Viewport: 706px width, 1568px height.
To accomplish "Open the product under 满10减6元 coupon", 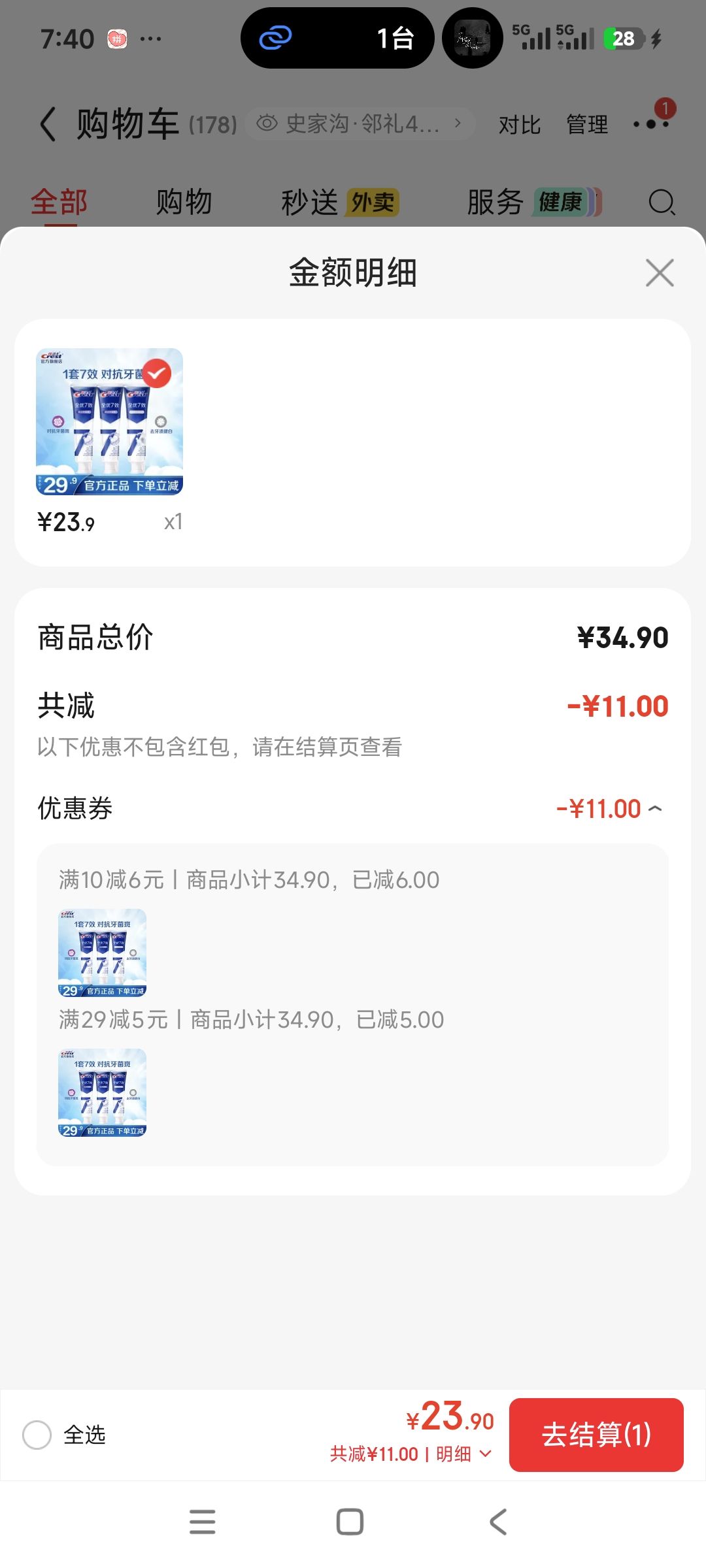I will (x=103, y=953).
